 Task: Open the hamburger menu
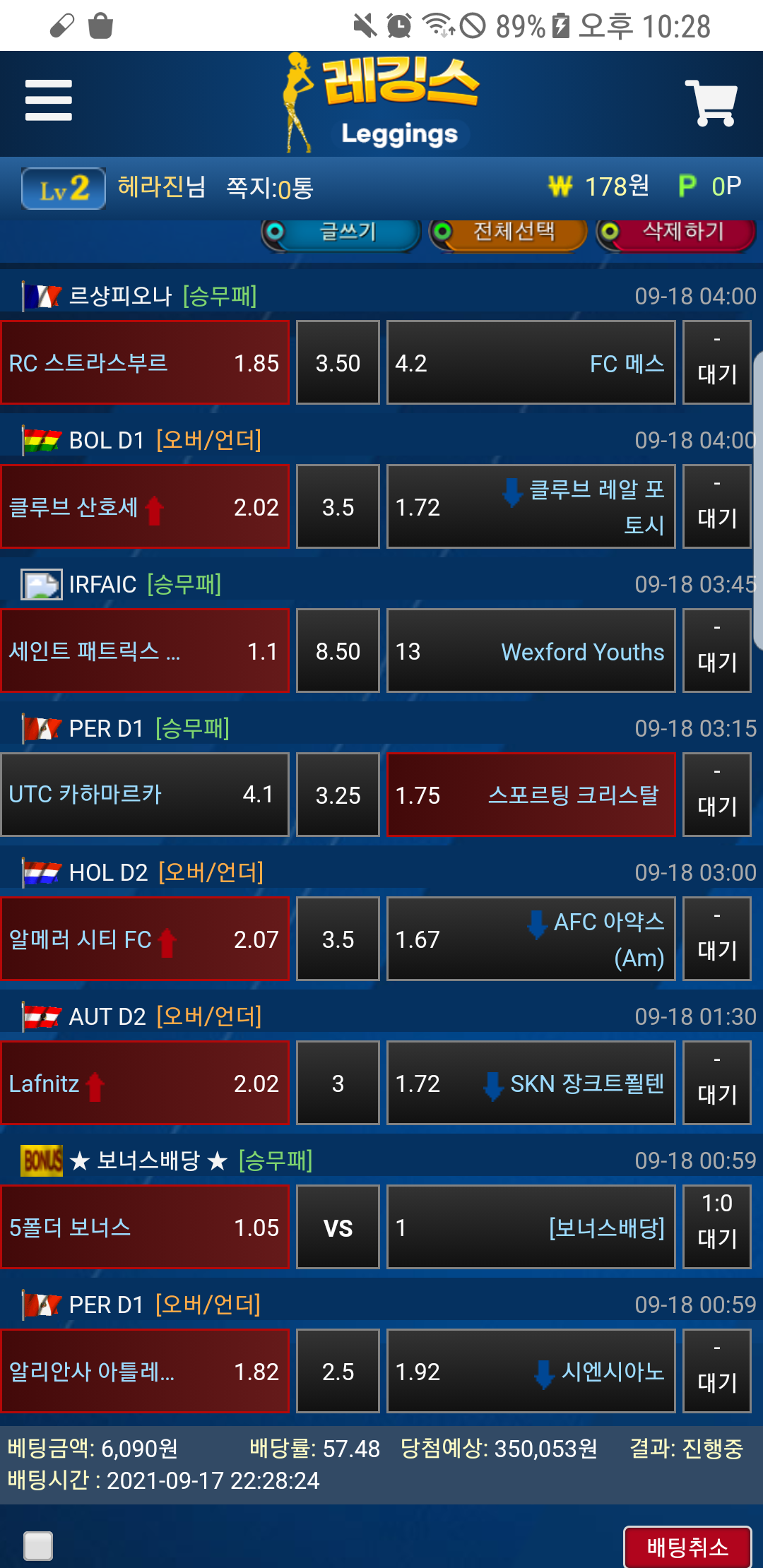click(48, 100)
